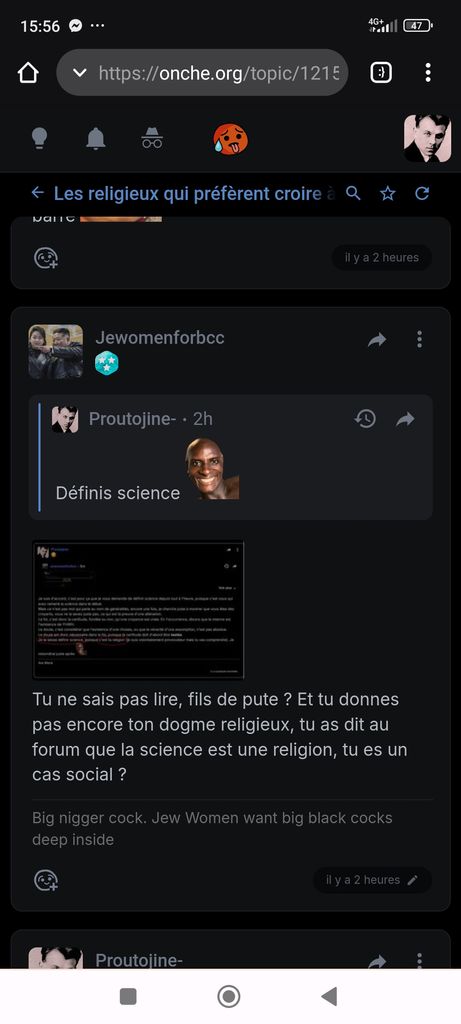Share Jewomenforbcc's post
This screenshot has height=1024, width=461.
[x=377, y=340]
